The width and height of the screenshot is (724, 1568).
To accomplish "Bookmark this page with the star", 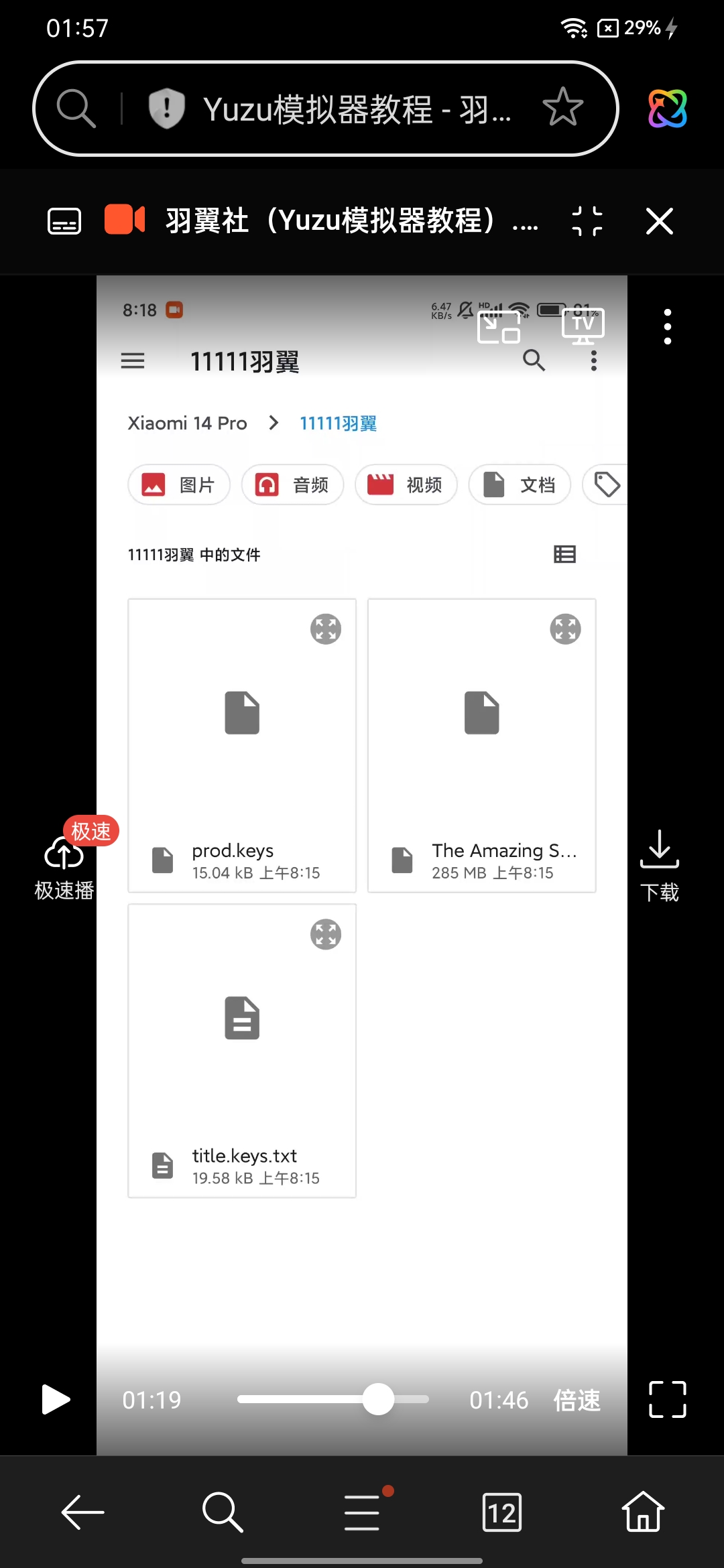I will [x=562, y=108].
